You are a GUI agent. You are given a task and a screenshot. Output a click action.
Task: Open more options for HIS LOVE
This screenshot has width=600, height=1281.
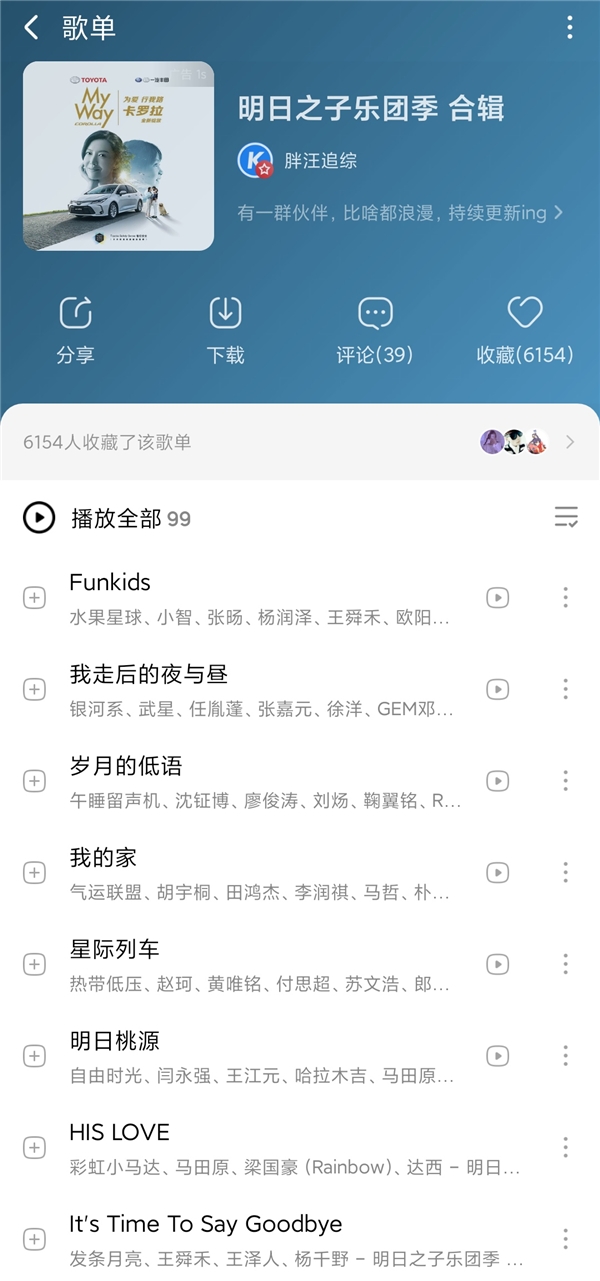(566, 1148)
